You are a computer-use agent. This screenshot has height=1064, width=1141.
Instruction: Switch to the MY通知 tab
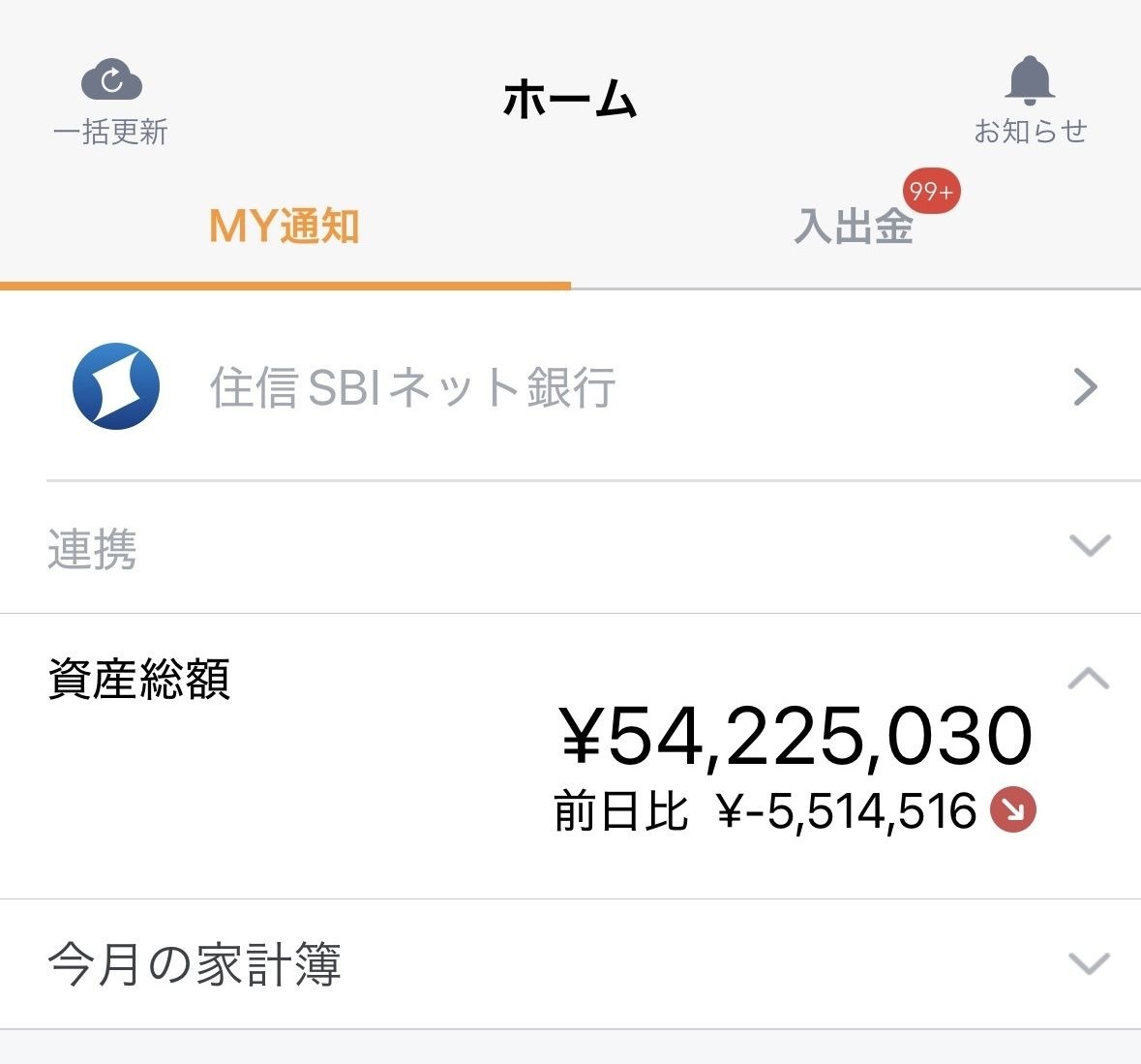pyautogui.click(x=285, y=227)
